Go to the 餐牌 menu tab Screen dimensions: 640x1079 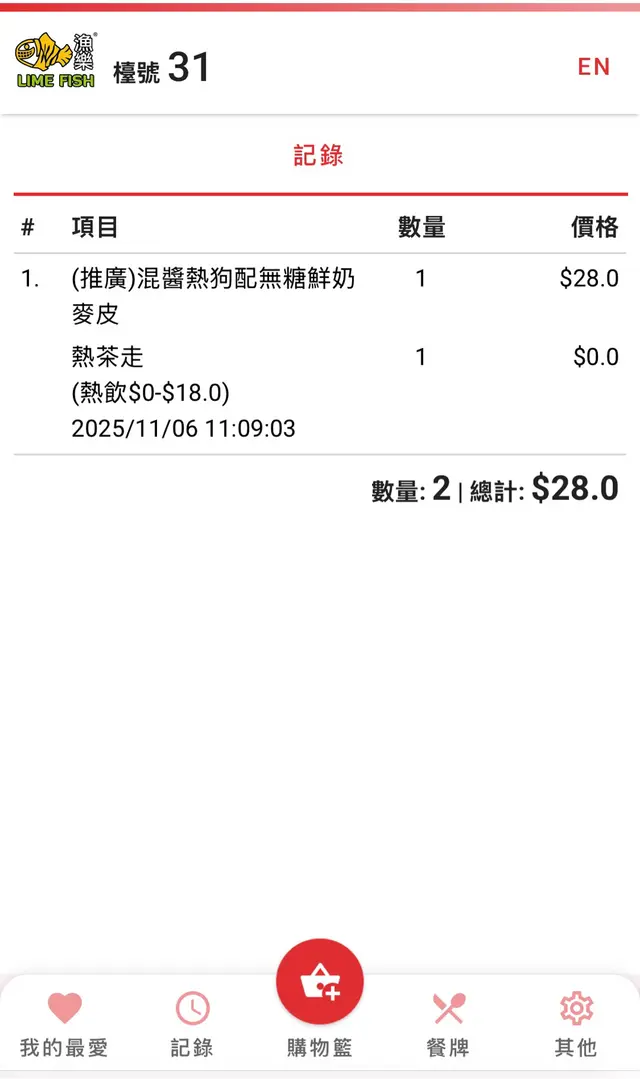coord(448,1024)
